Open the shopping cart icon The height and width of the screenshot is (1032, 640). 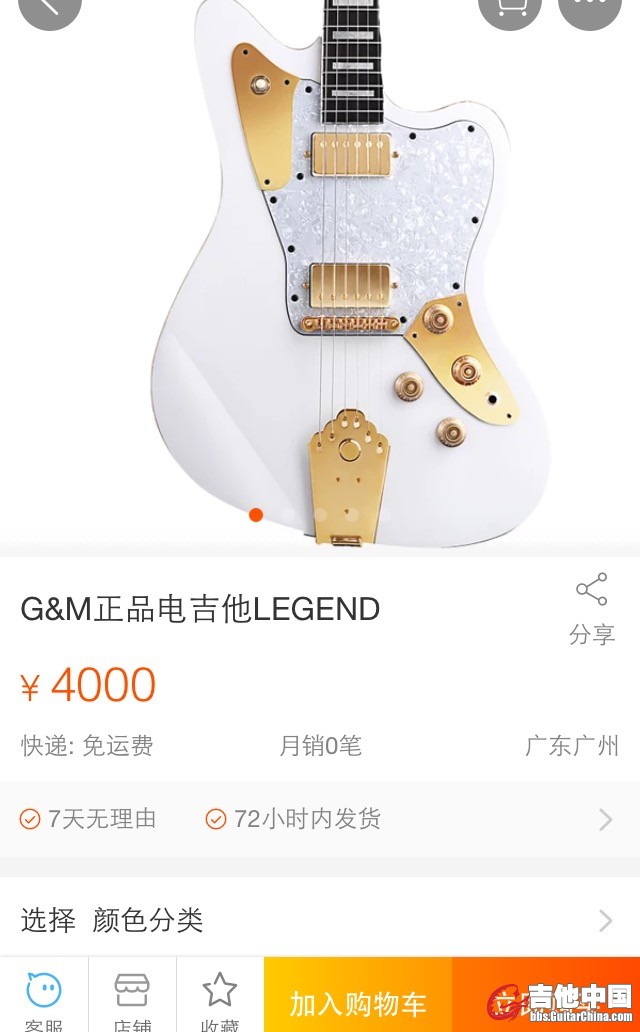point(509,10)
